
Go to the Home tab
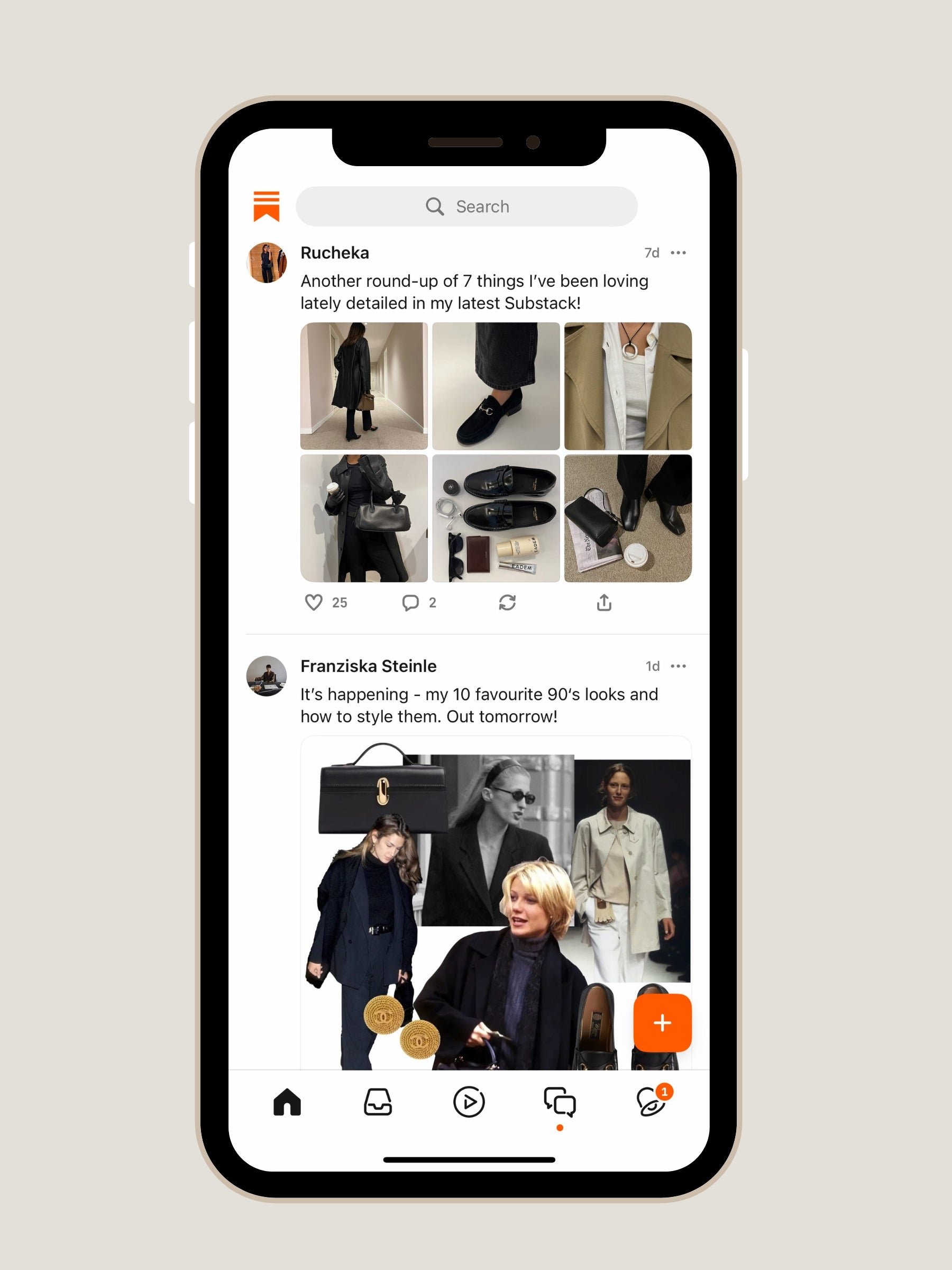point(287,1102)
